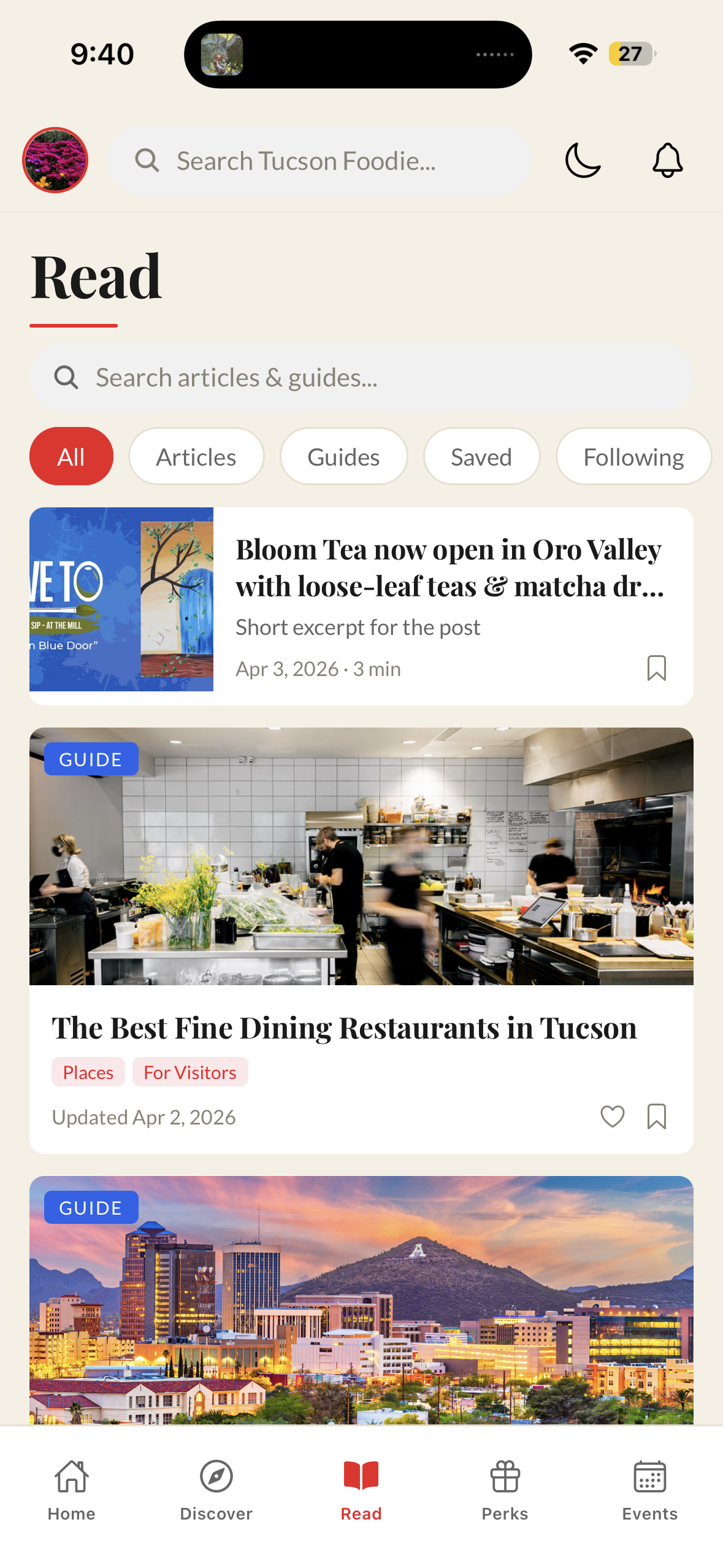
Task: Filter by Articles
Action: tap(196, 457)
